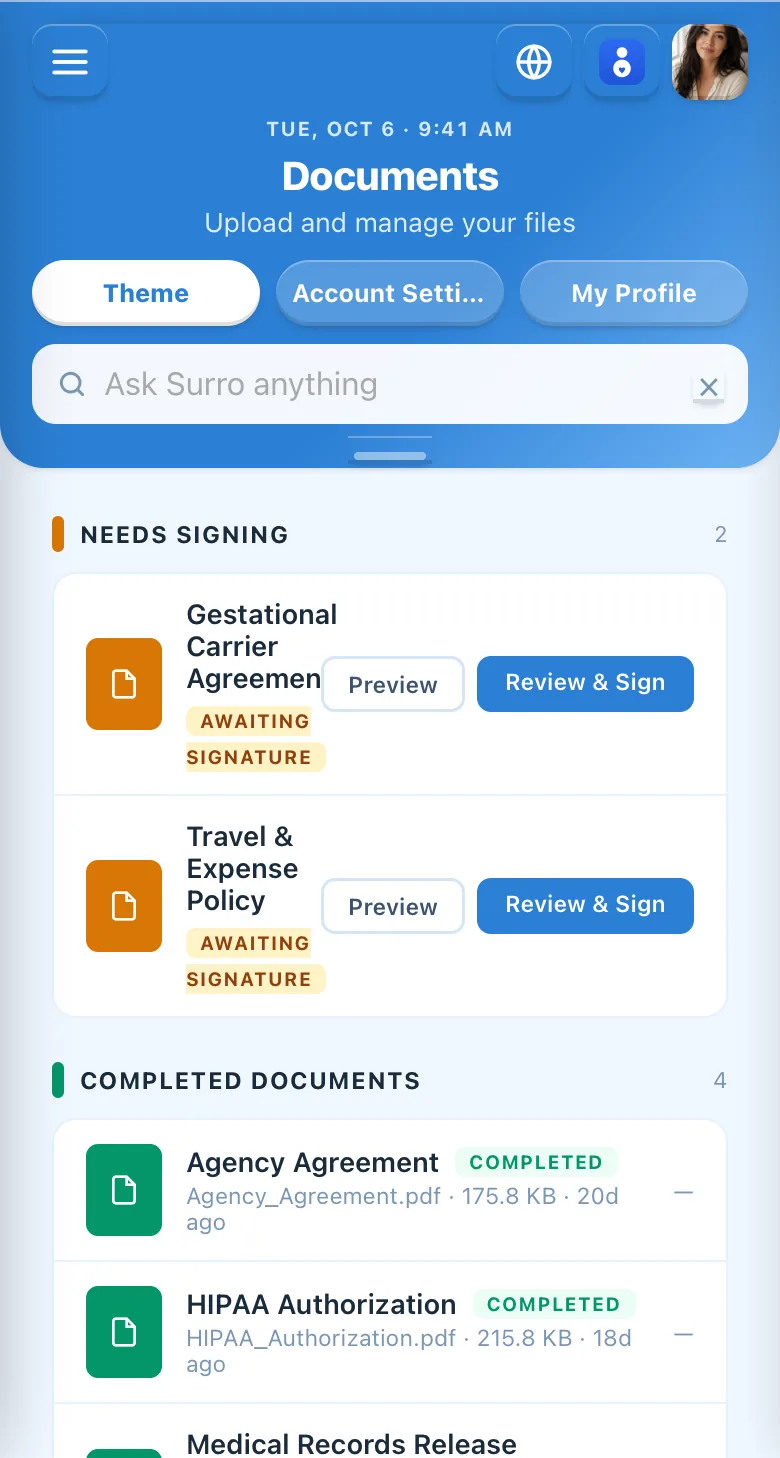Open the language globe icon
The image size is (780, 1458).
[534, 62]
